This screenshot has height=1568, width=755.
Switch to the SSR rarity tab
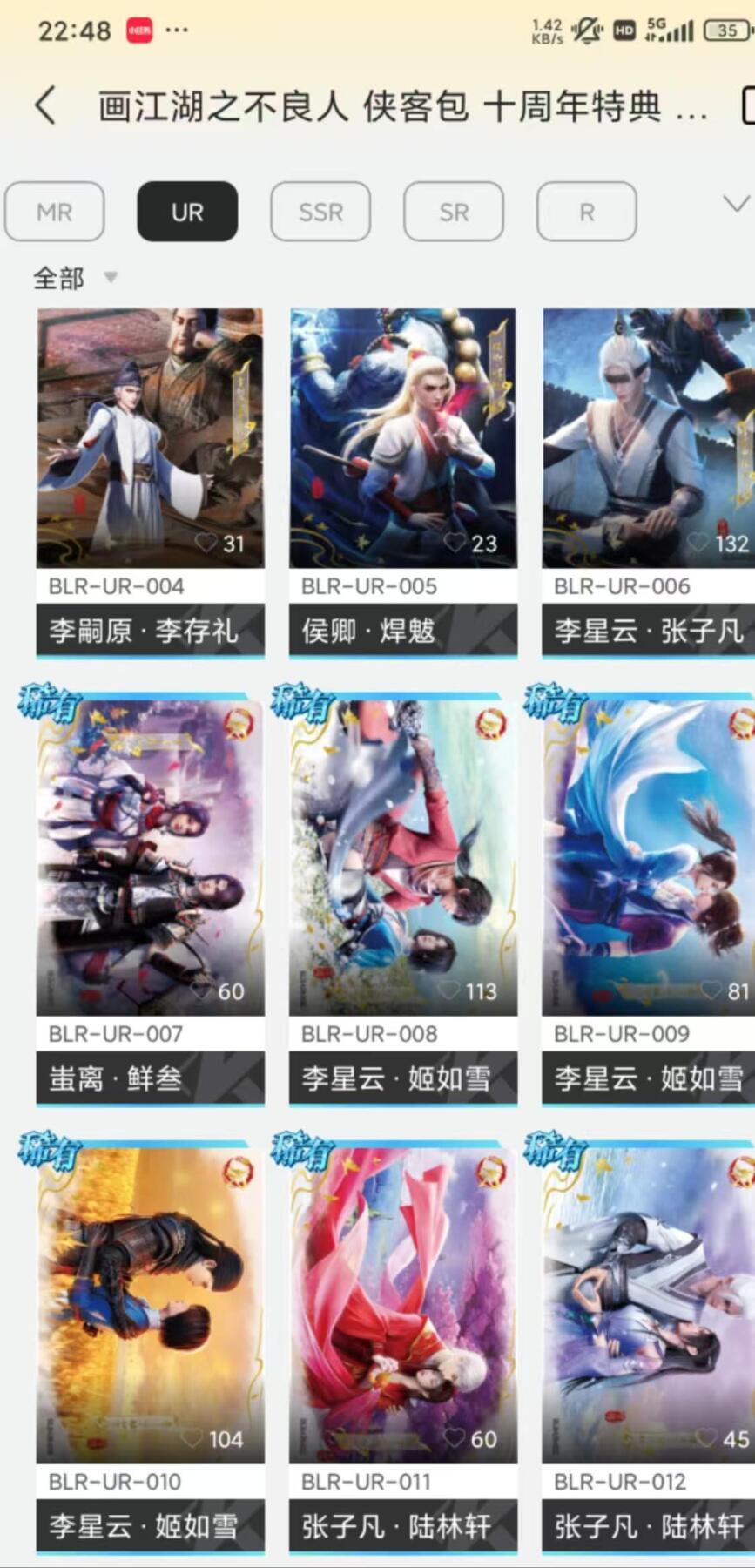tap(320, 212)
